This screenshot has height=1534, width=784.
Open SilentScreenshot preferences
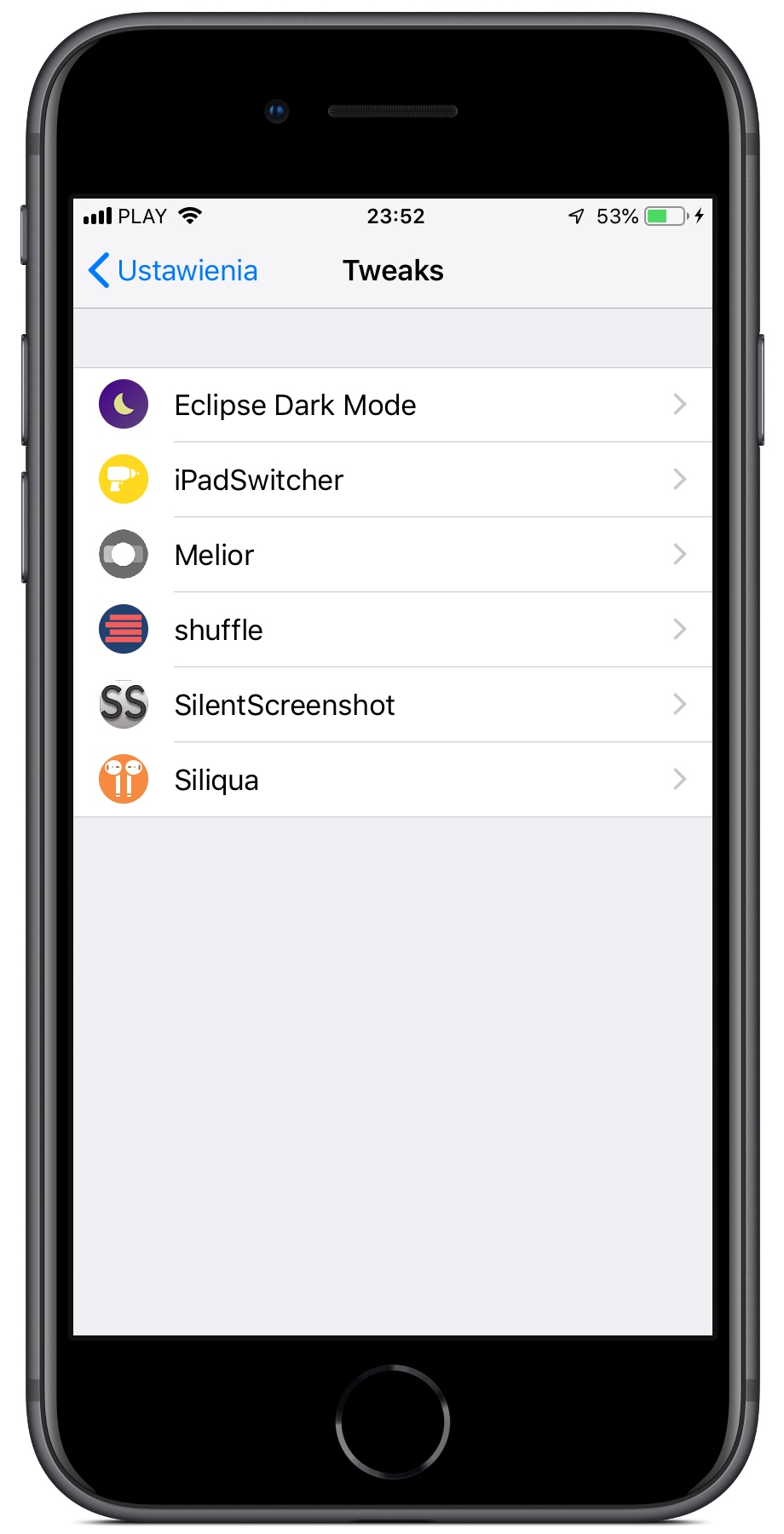tap(392, 706)
